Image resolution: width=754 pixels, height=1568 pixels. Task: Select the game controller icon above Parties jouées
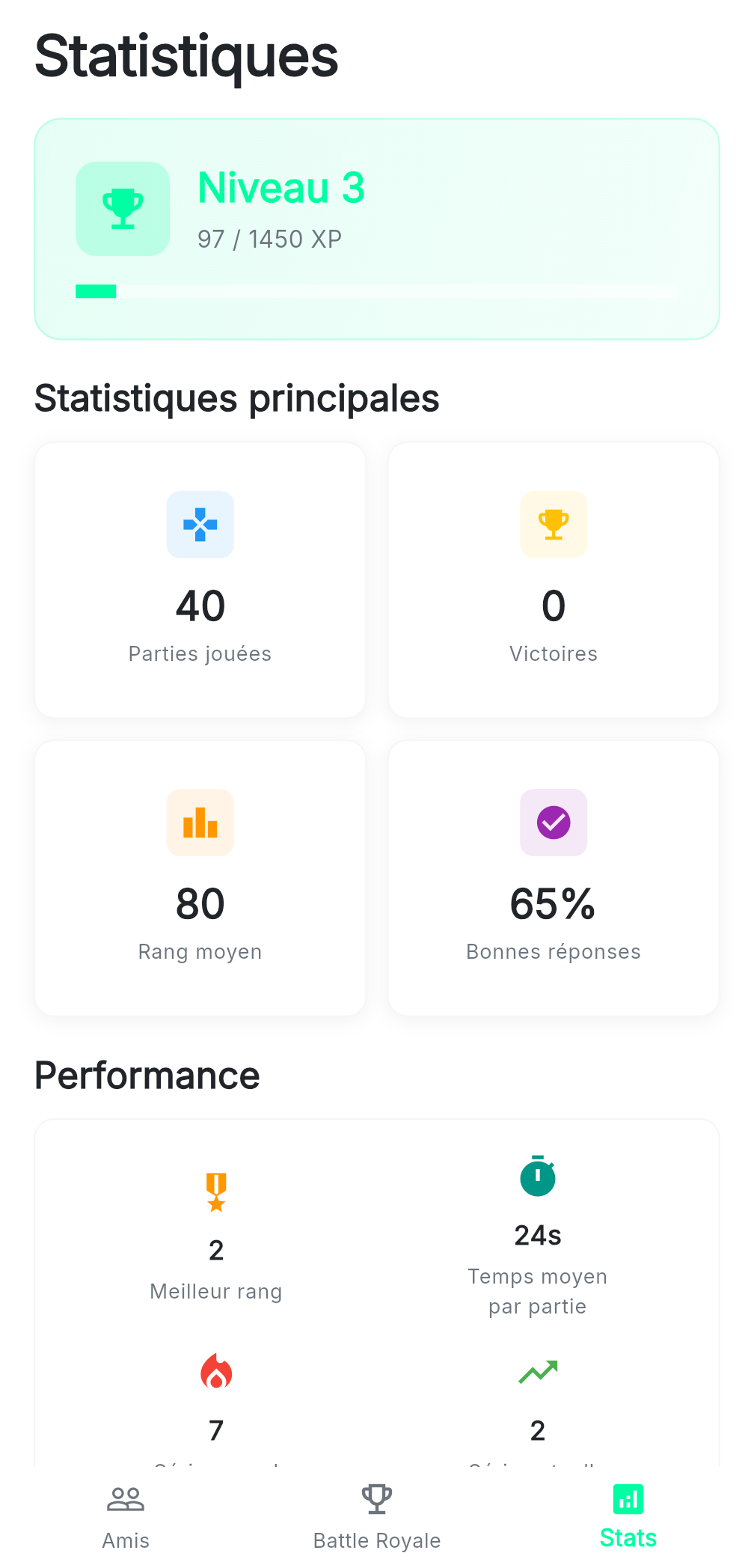point(200,524)
